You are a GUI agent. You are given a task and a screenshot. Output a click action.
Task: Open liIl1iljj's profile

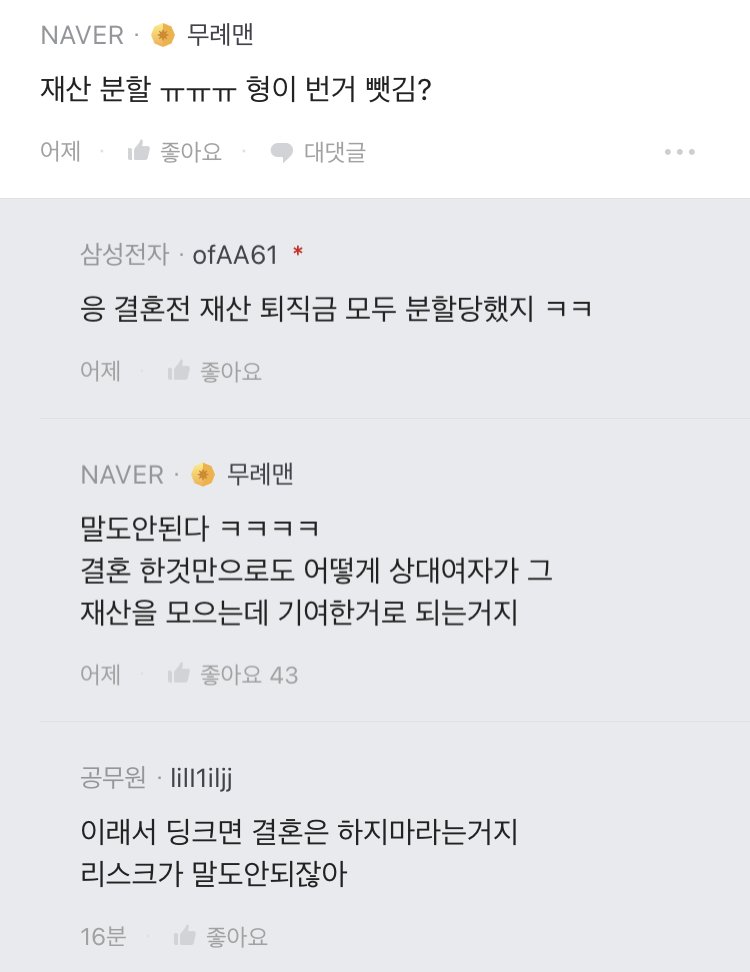pos(199,777)
